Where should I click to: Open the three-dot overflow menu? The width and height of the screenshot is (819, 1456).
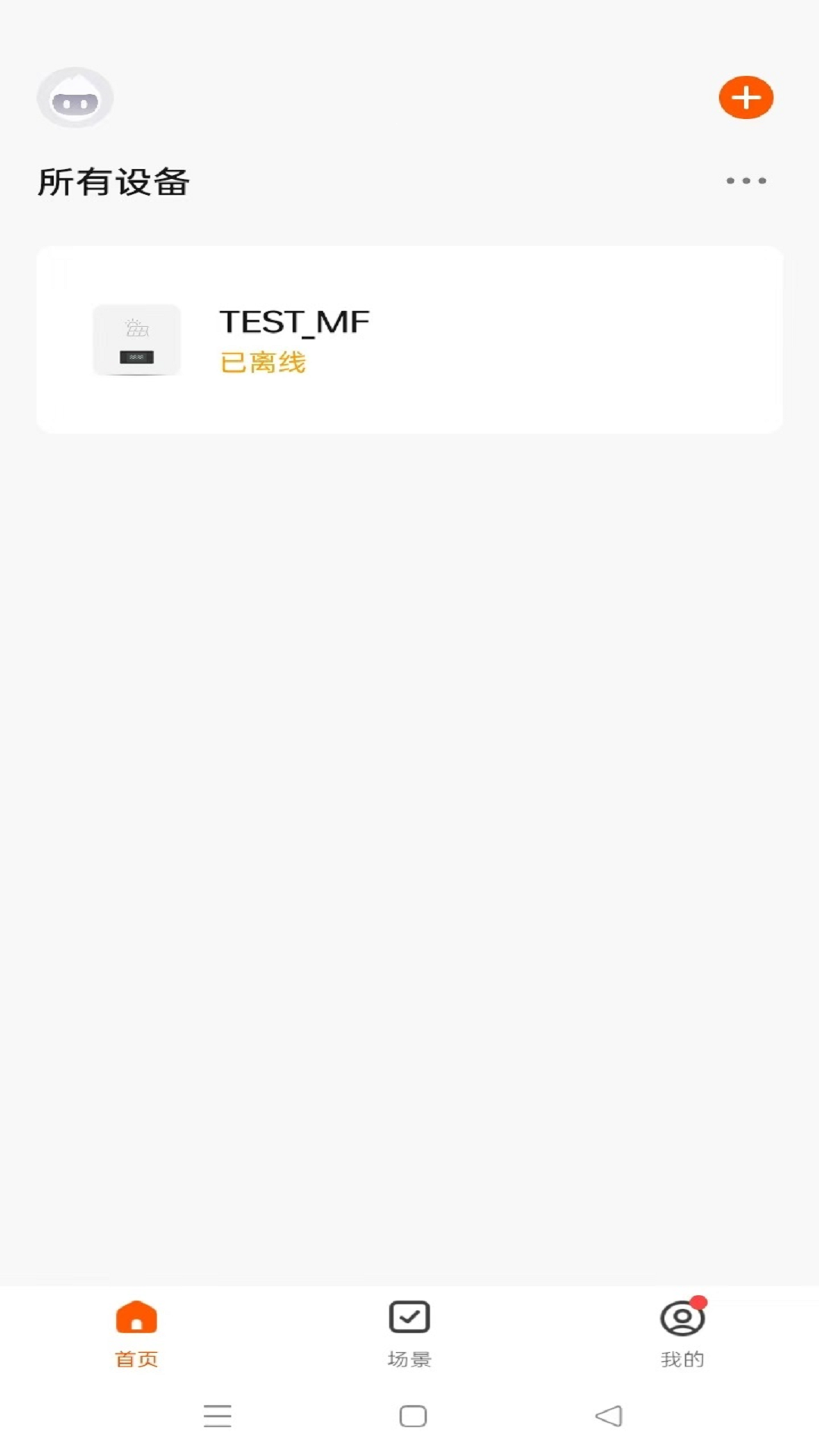[x=746, y=180]
